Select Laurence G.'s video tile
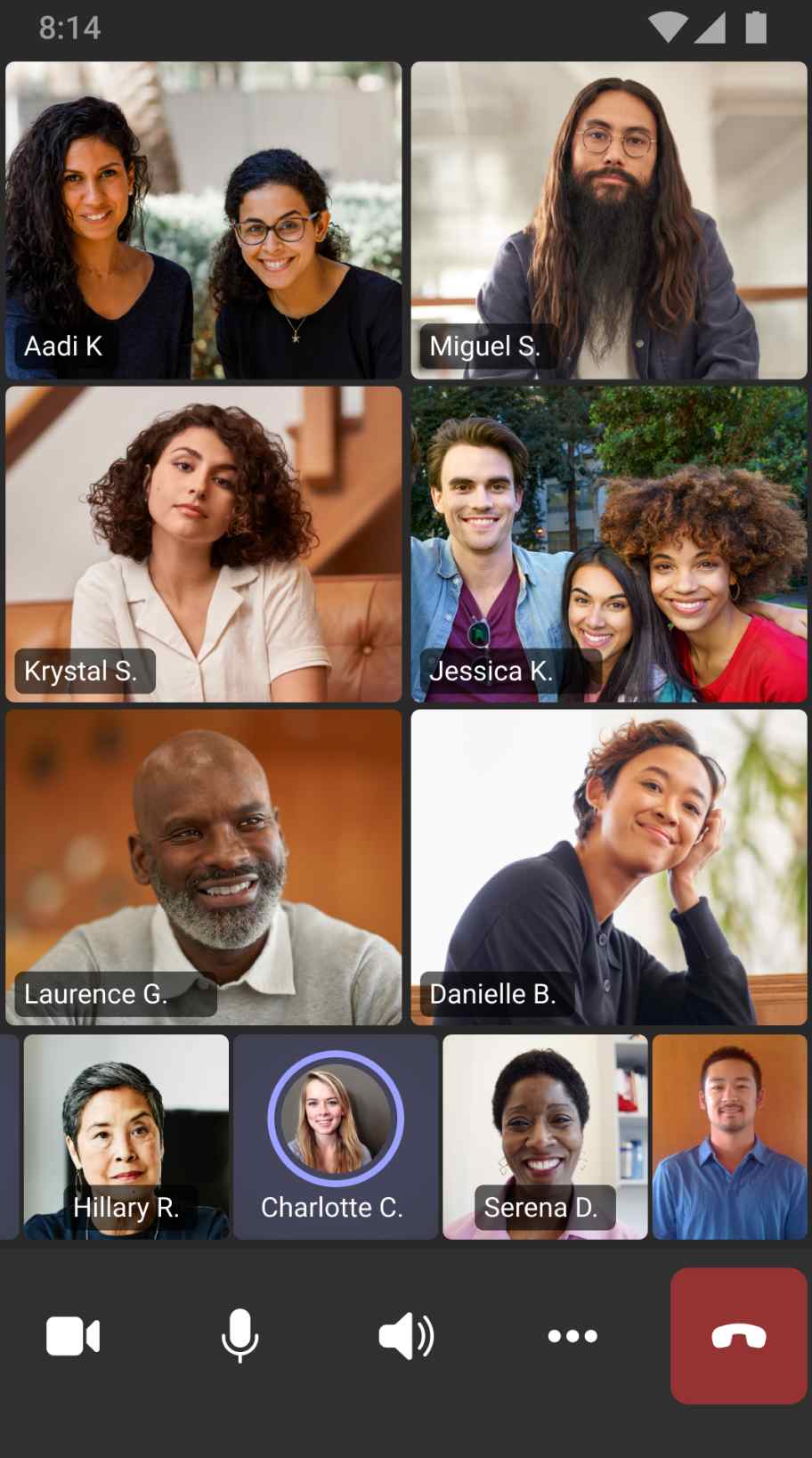 [x=203, y=867]
